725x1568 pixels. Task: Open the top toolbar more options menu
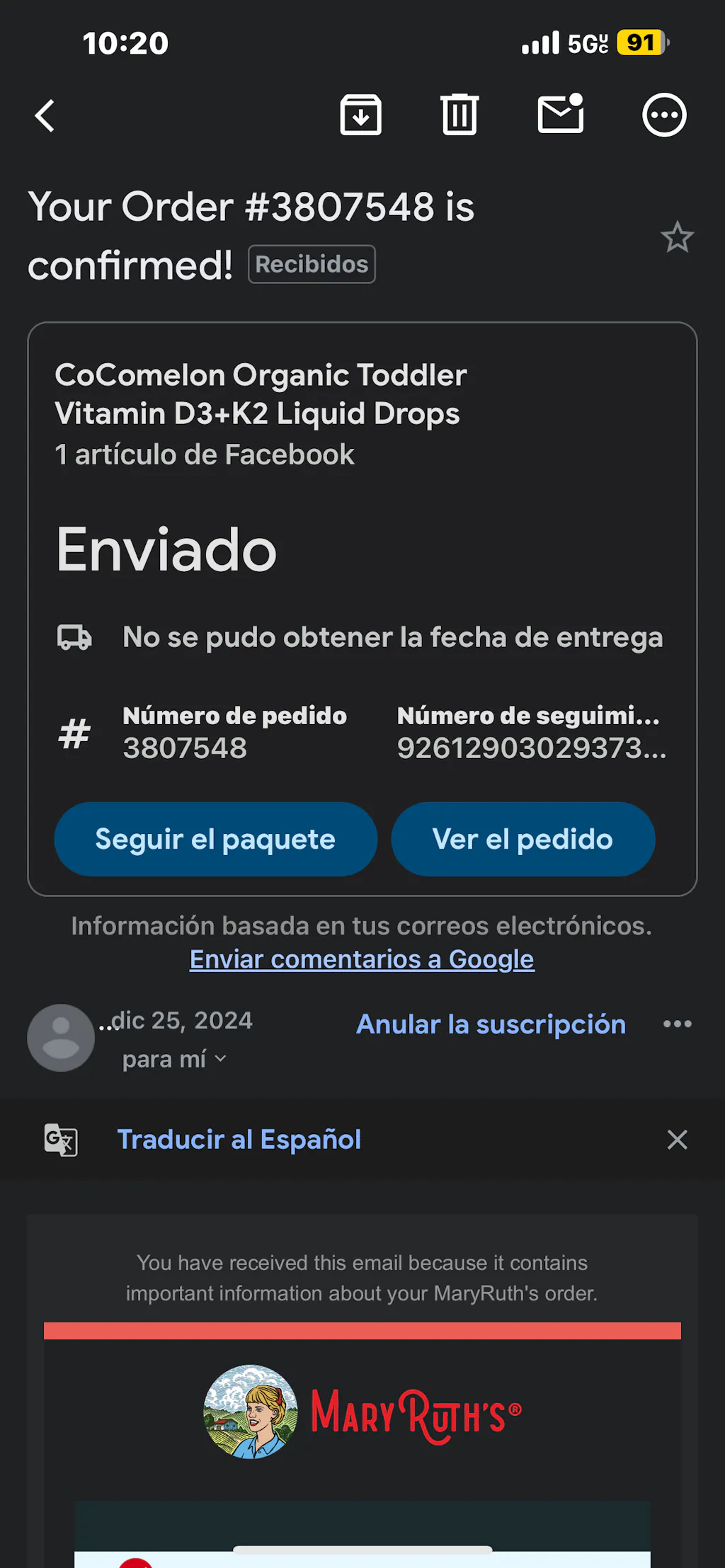663,115
